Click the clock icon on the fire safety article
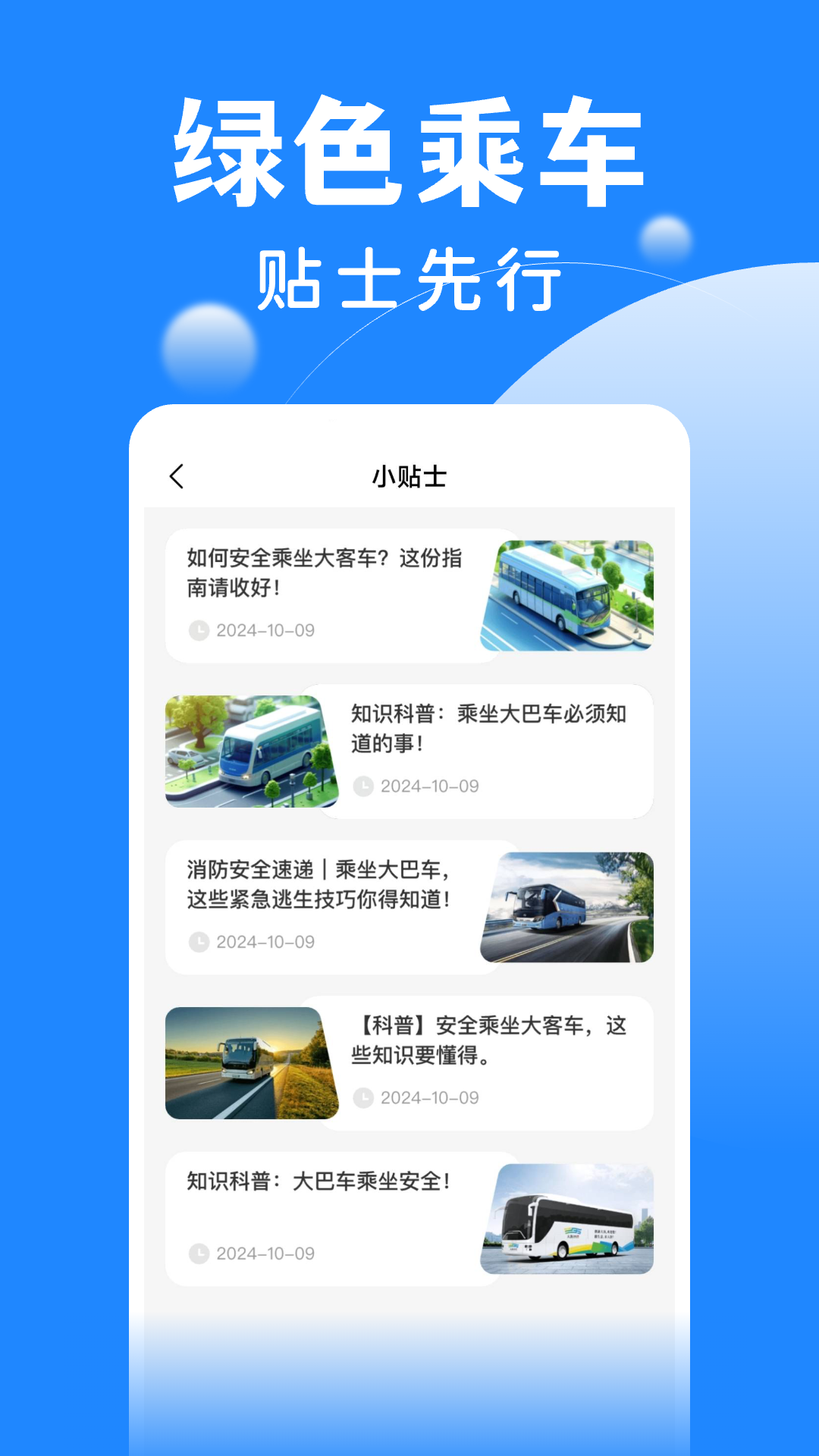Viewport: 819px width, 1456px height. [x=199, y=941]
